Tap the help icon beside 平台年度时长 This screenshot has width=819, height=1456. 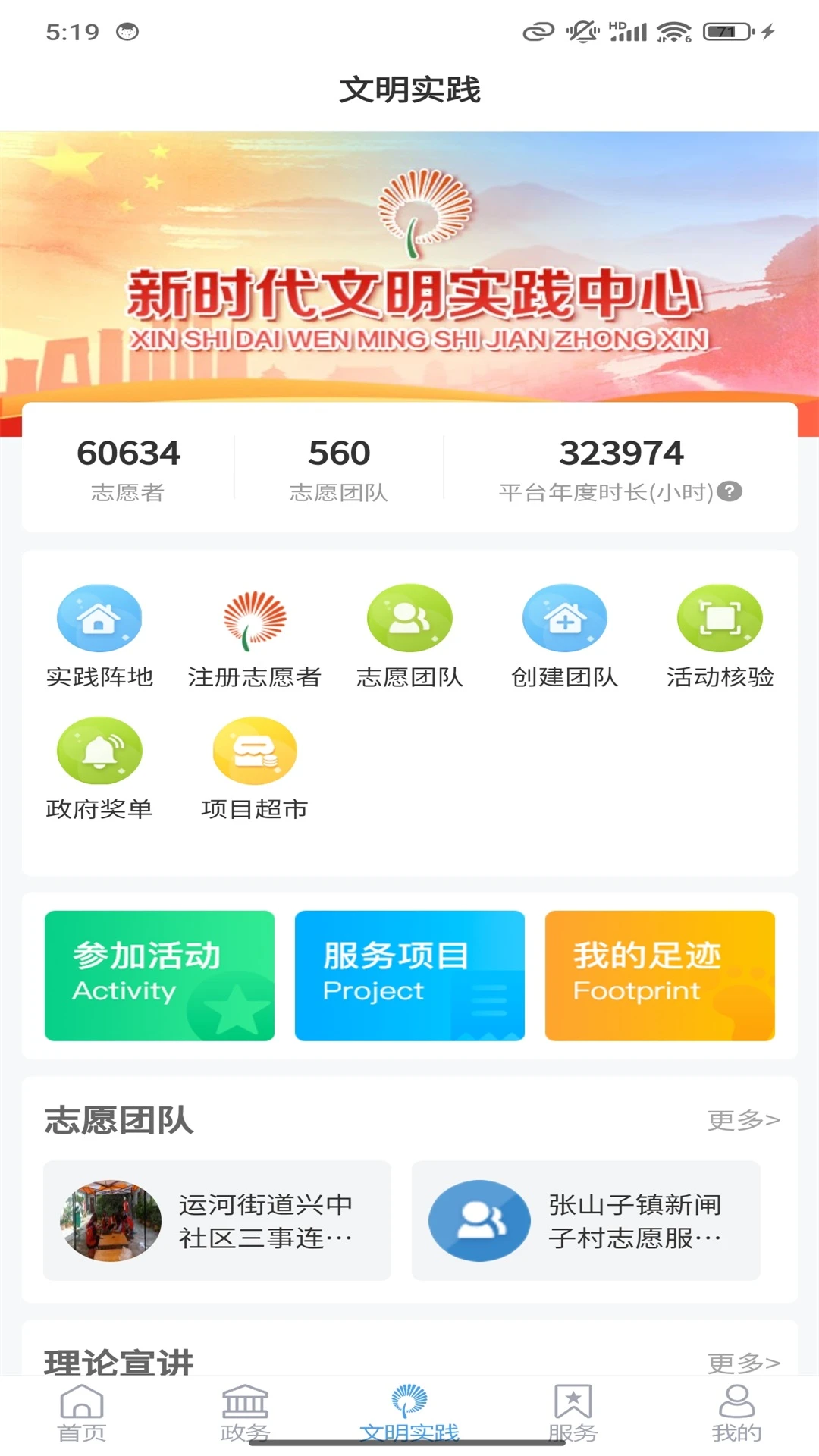(x=730, y=491)
